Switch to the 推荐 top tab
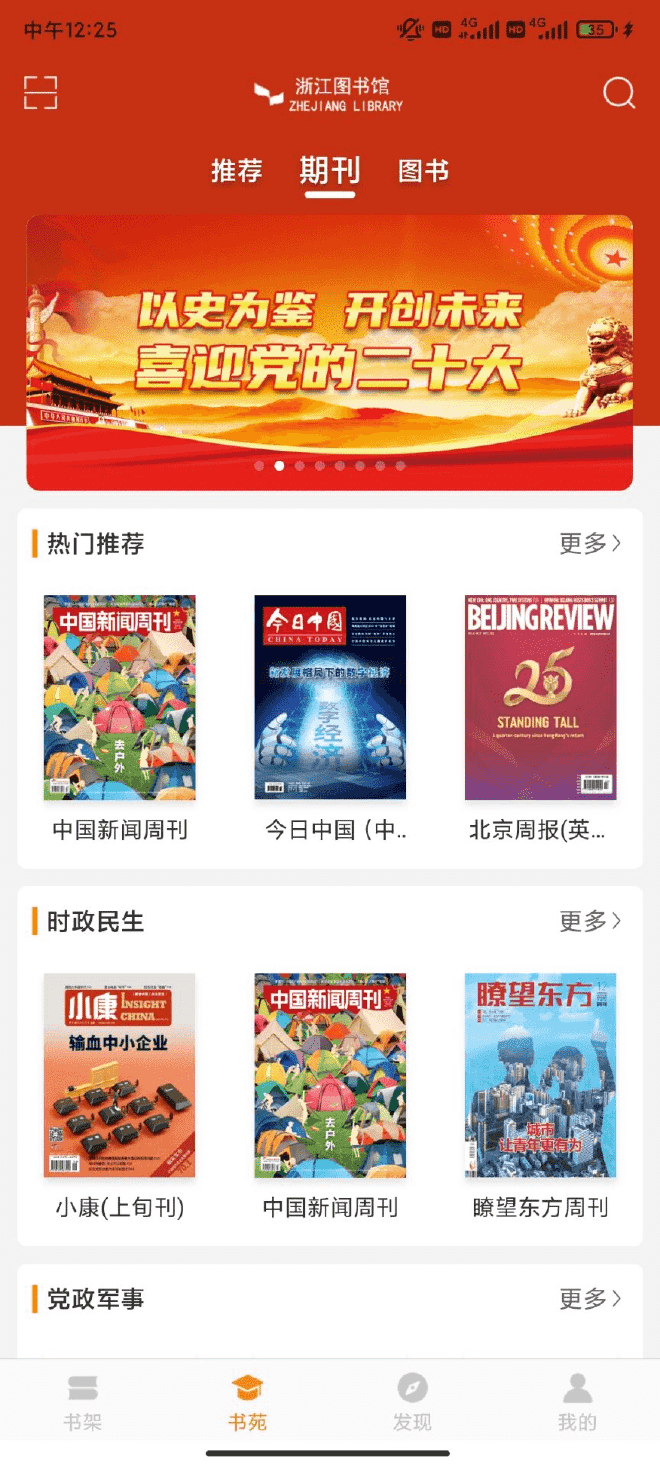The width and height of the screenshot is (660, 1467). (237, 171)
